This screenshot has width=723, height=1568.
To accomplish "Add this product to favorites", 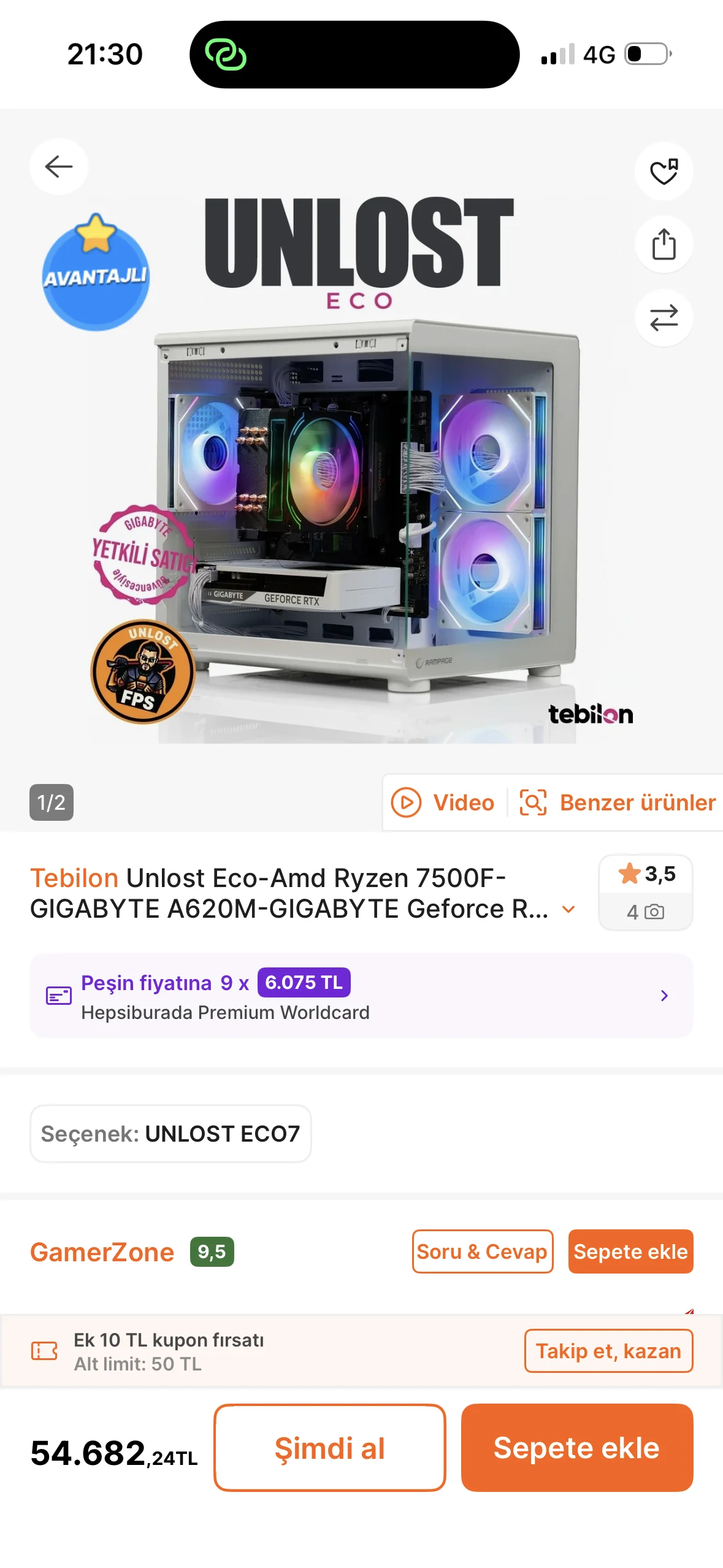I will pyautogui.click(x=664, y=172).
